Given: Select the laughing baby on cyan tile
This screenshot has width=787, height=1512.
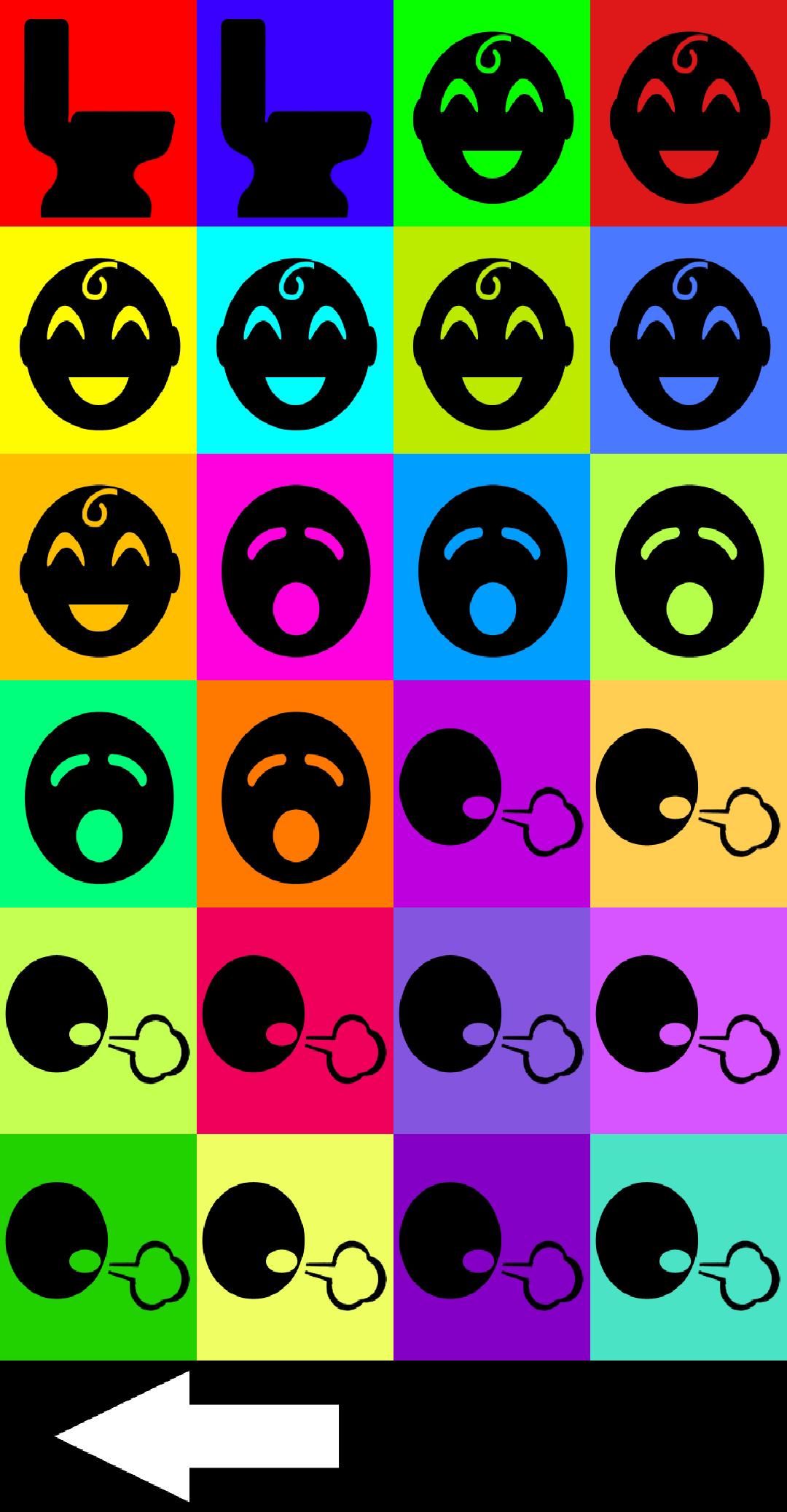Looking at the screenshot, I should [295, 340].
